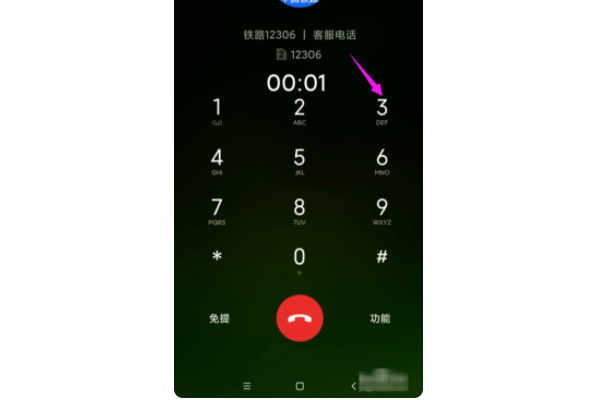The height and width of the screenshot is (400, 600).
Task: Tap the 8 TUV key
Action: tap(299, 211)
